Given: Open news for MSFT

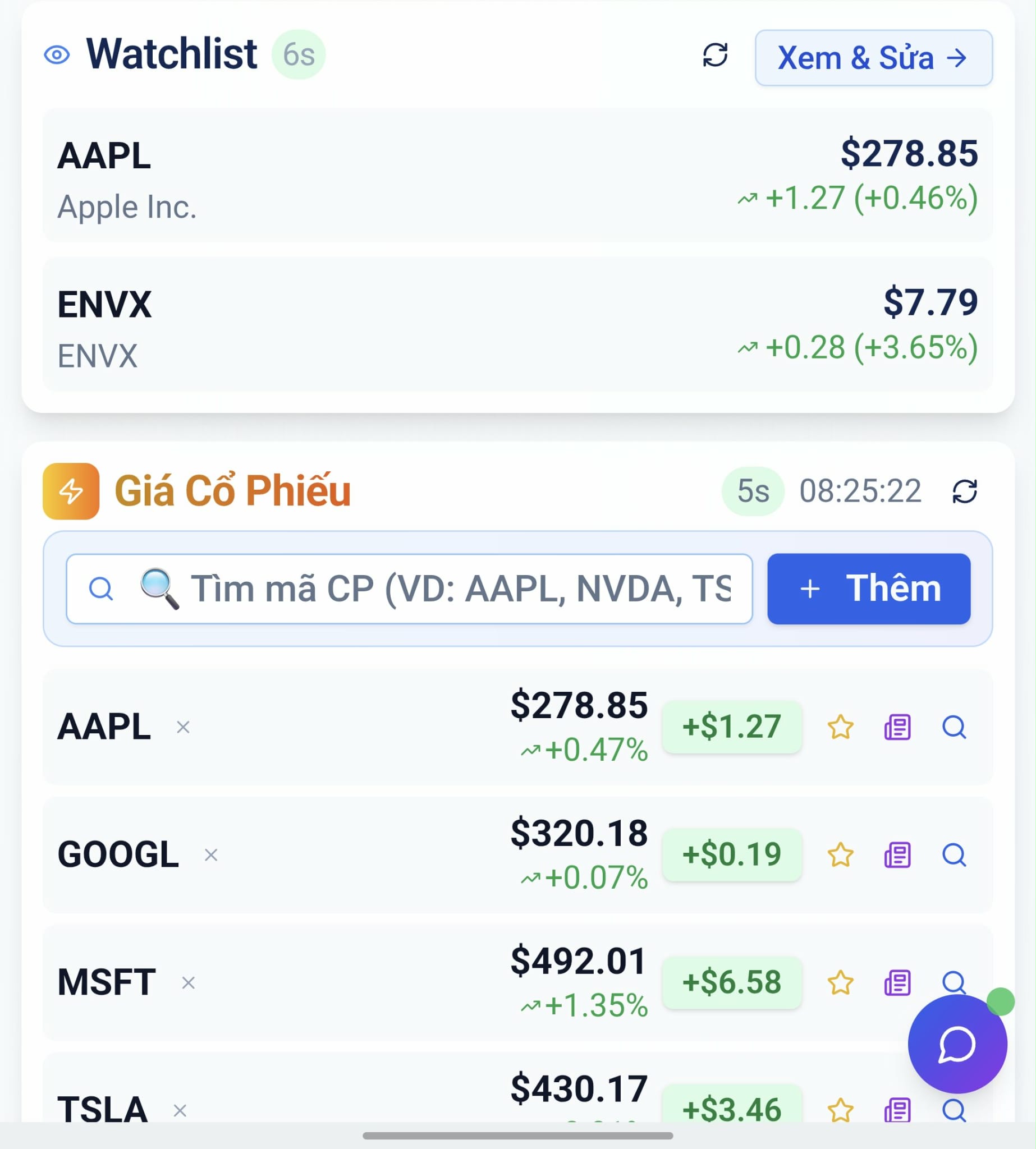Looking at the screenshot, I should 897,983.
